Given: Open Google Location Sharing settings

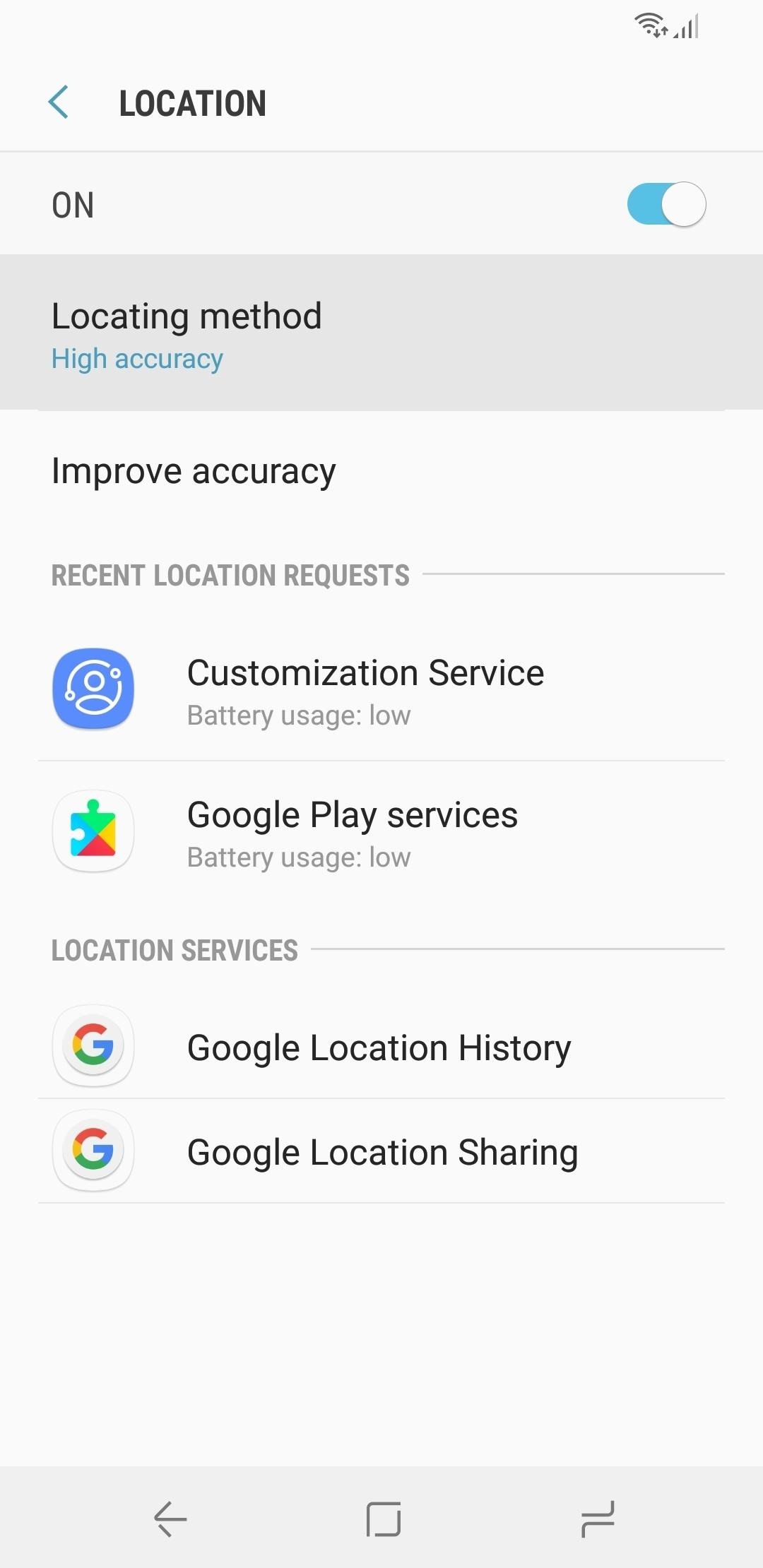Looking at the screenshot, I should 381,1151.
